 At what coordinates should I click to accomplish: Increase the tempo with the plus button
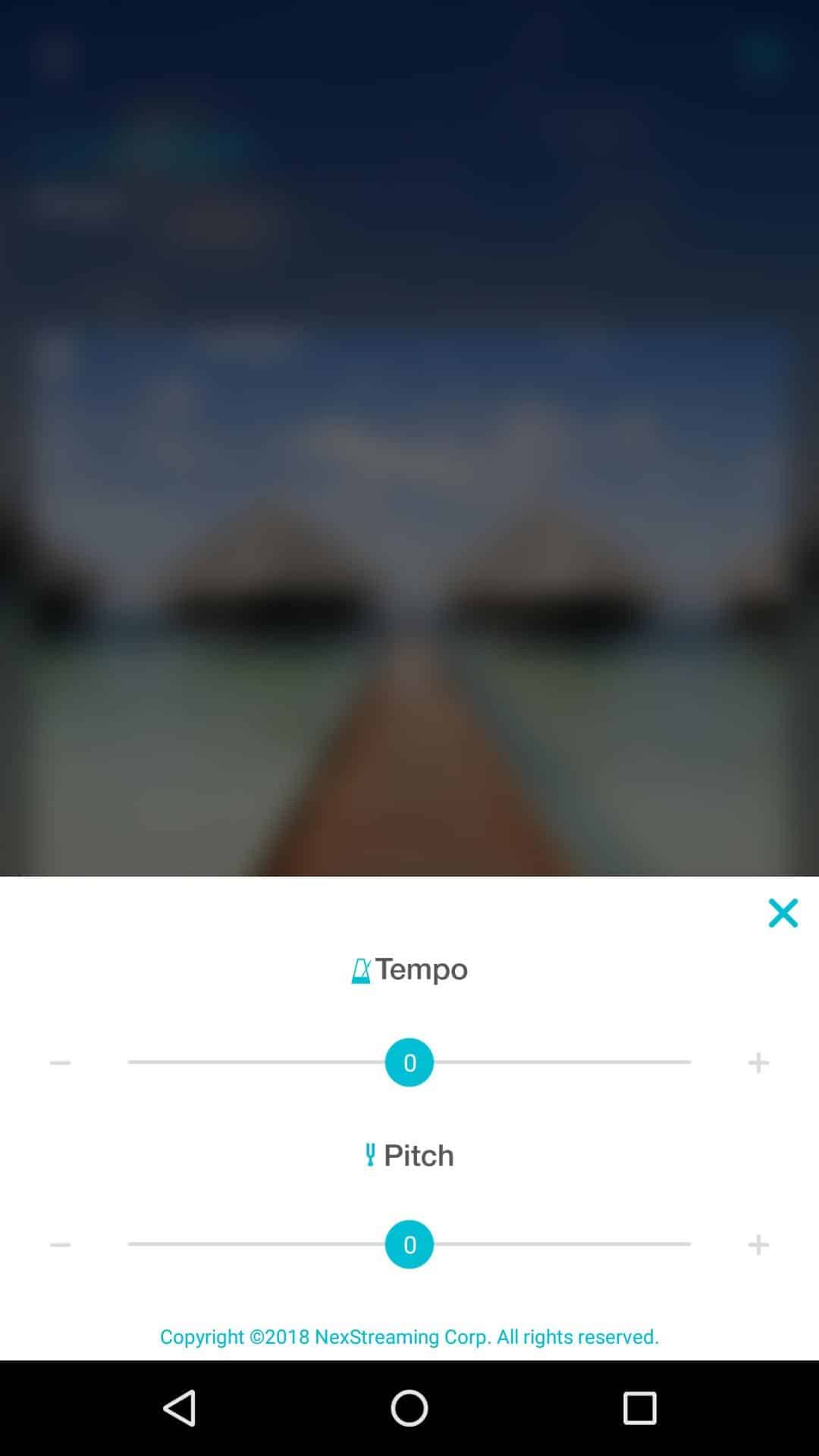pos(758,1062)
